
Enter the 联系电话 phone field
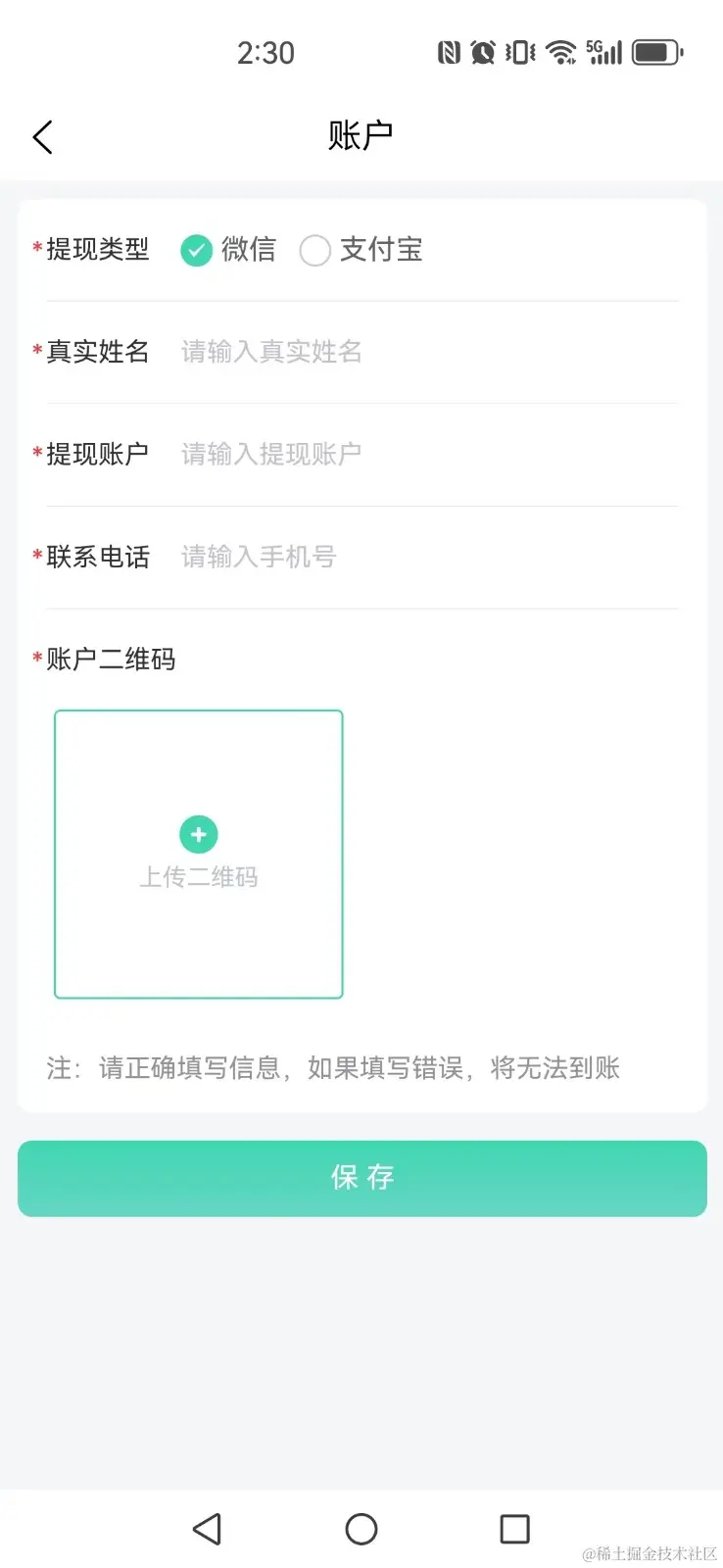(421, 557)
